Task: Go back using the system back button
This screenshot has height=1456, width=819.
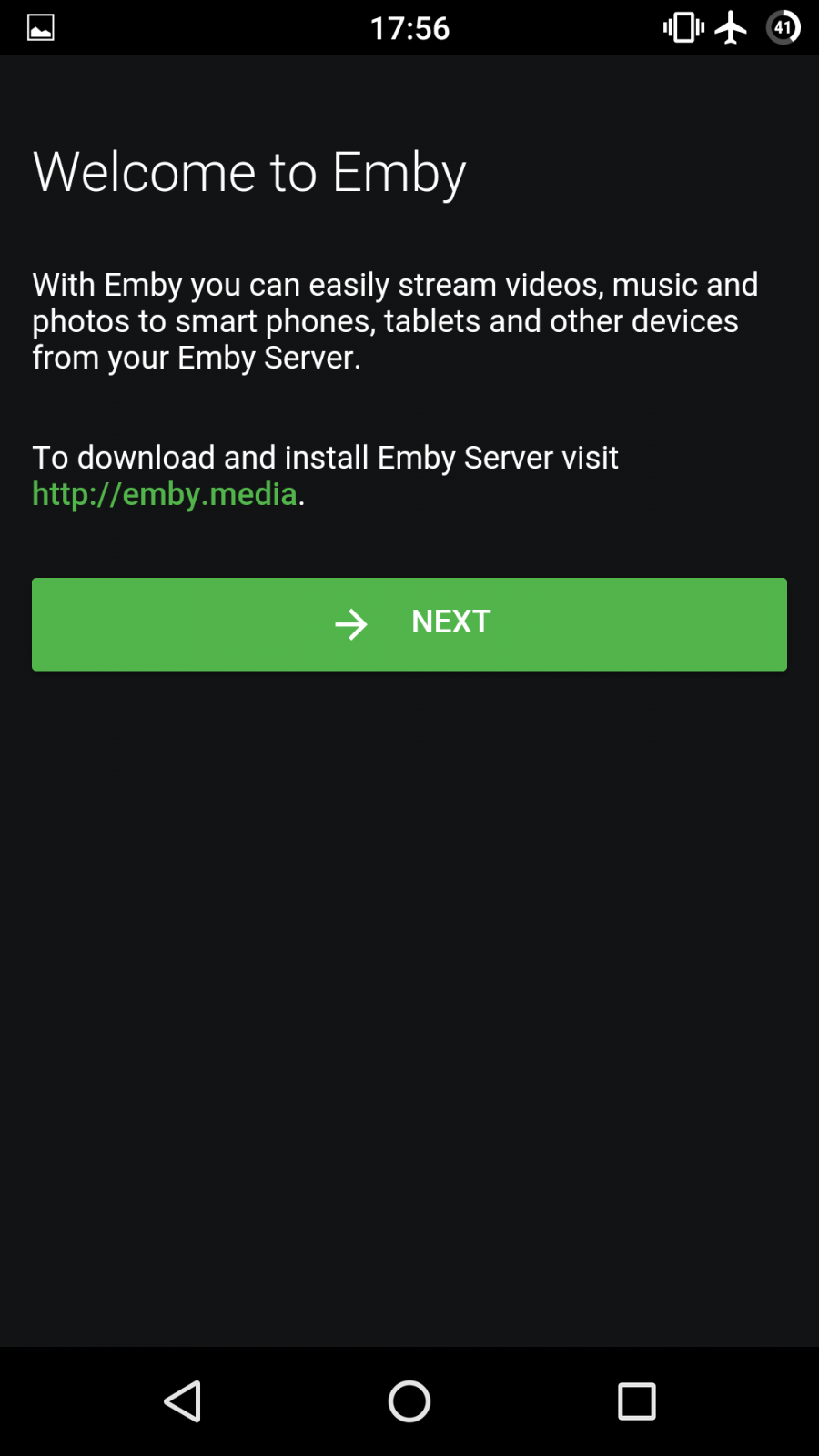Action: (183, 1401)
